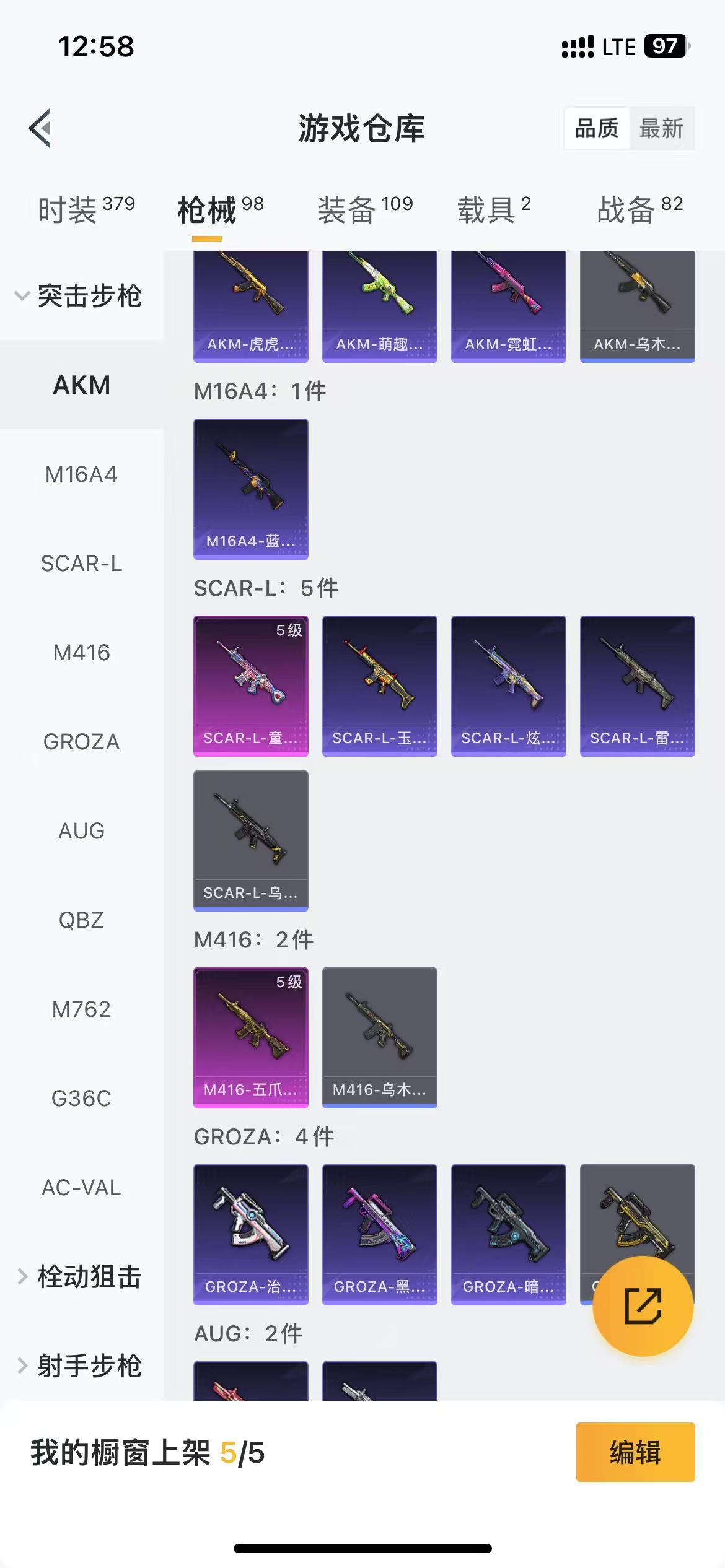
Task: Collapse the 突击步枪 category
Action: 81,296
